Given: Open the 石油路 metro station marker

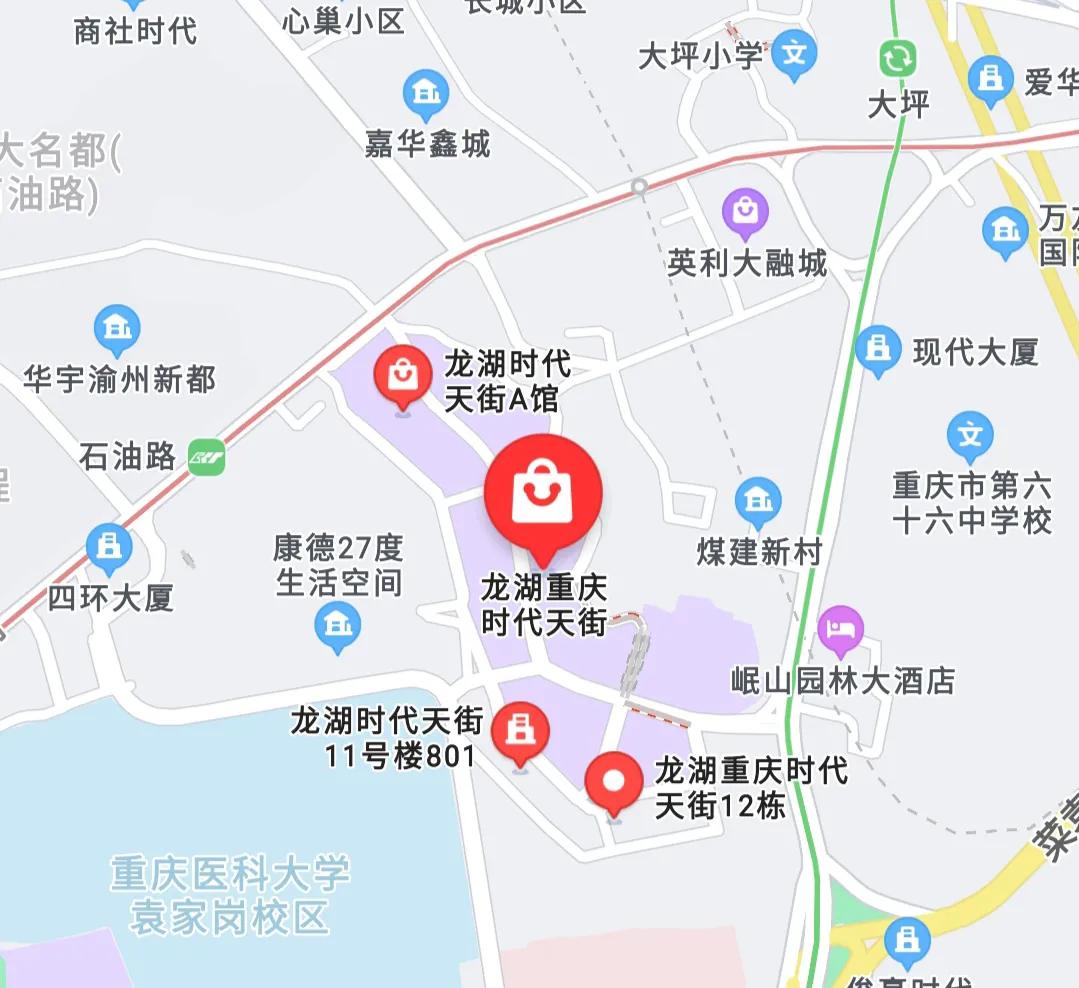Looking at the screenshot, I should pyautogui.click(x=207, y=458).
